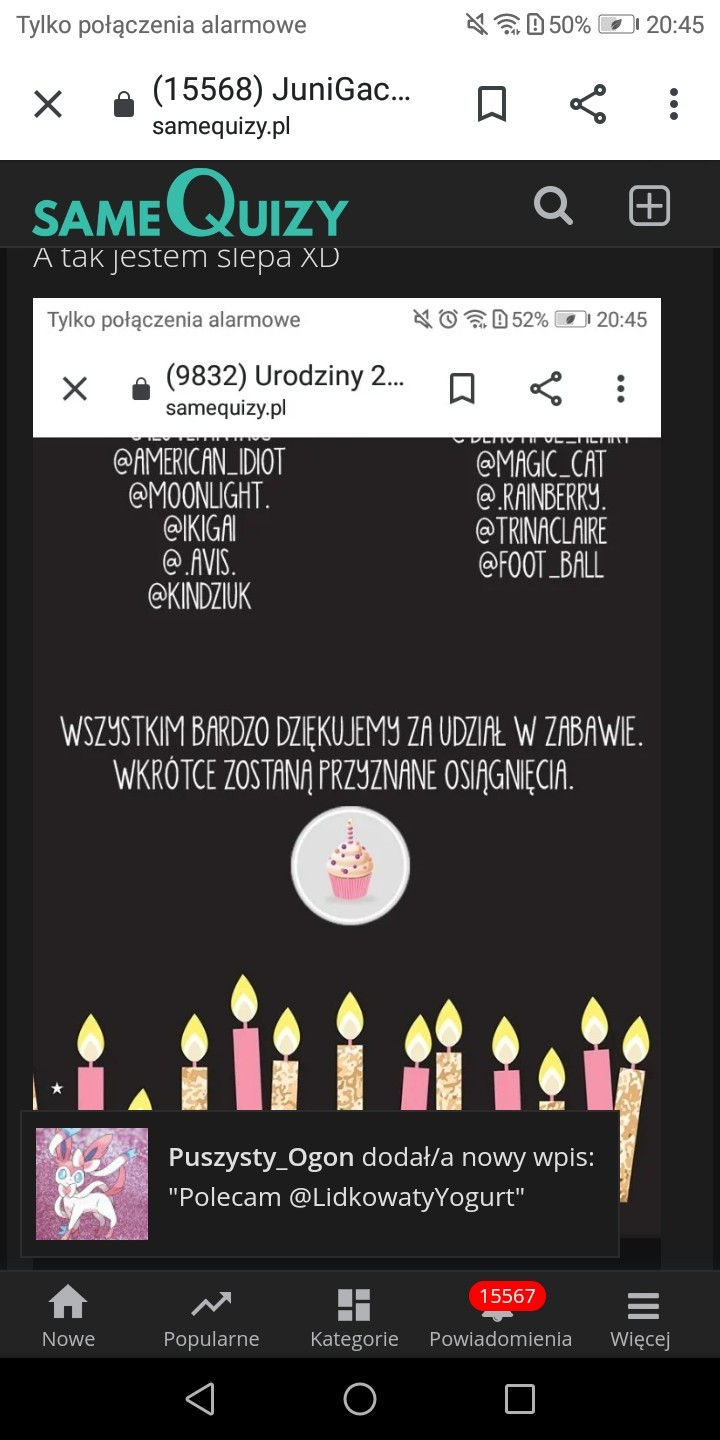The width and height of the screenshot is (720, 1440).
Task: Share this page link
Action: (x=588, y=104)
